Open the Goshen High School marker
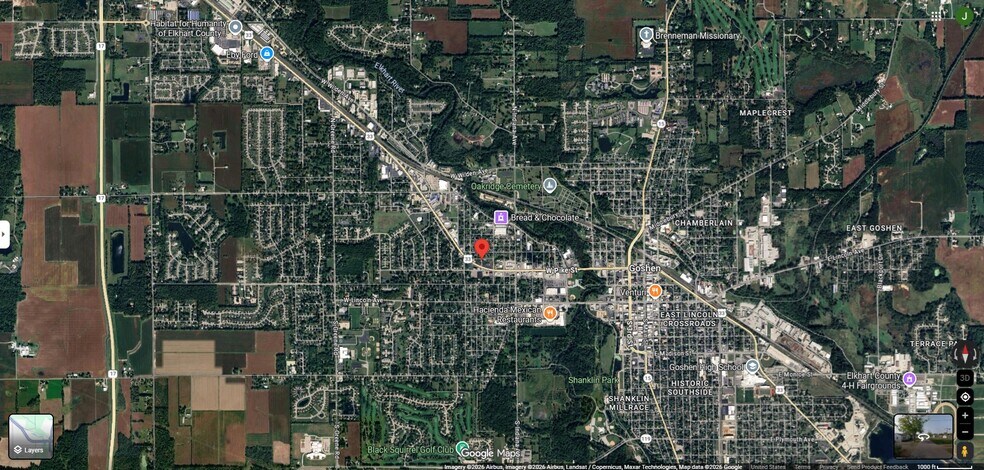The image size is (984, 470). point(752,367)
